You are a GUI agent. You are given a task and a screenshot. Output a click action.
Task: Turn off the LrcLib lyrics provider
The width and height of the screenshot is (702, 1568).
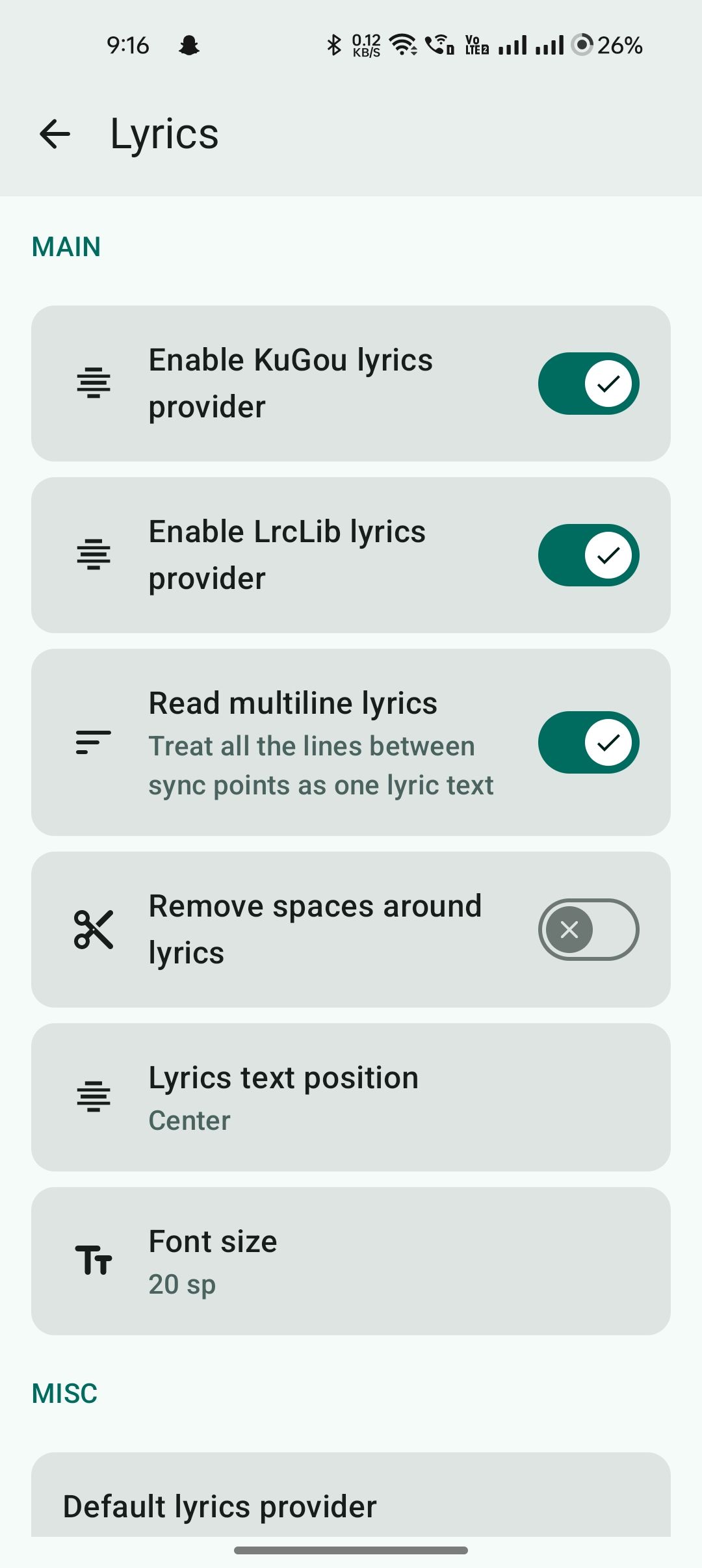click(x=588, y=555)
